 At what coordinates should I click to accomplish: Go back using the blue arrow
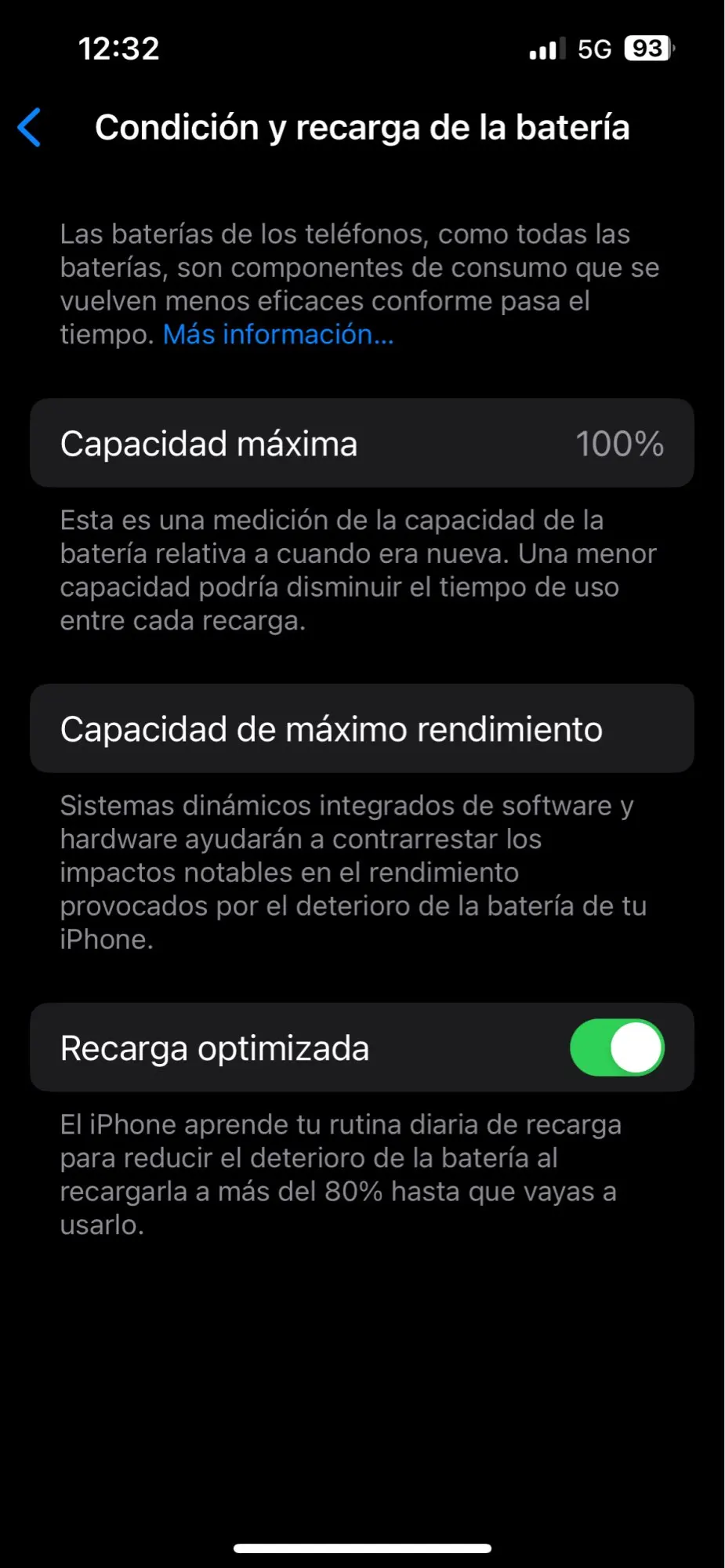pyautogui.click(x=29, y=128)
